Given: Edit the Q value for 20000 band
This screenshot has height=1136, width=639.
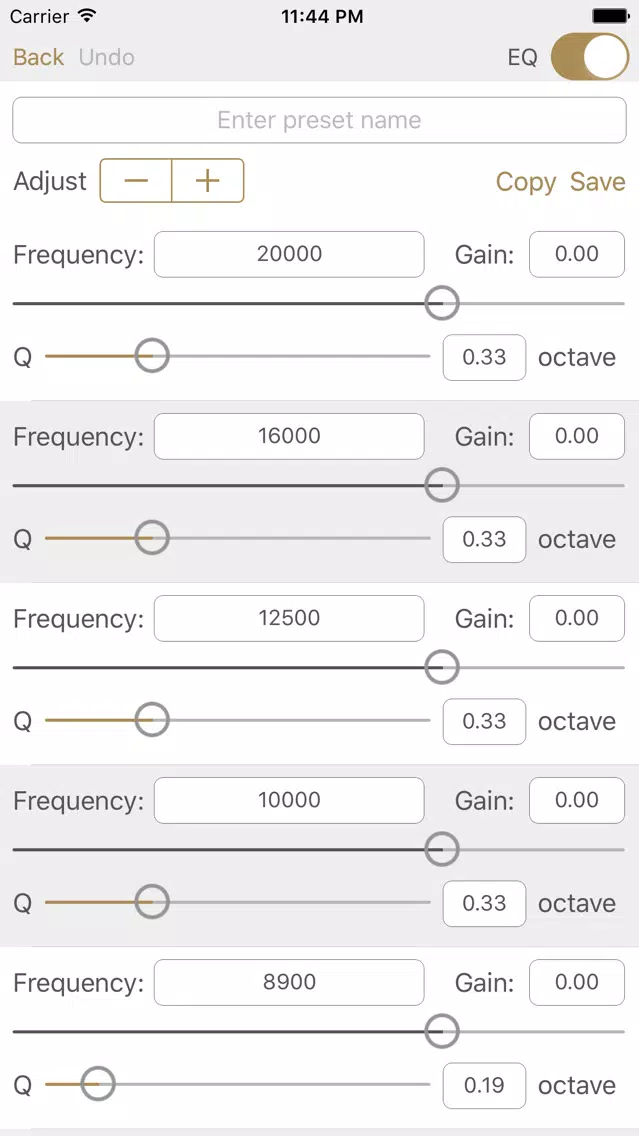Looking at the screenshot, I should [x=484, y=357].
